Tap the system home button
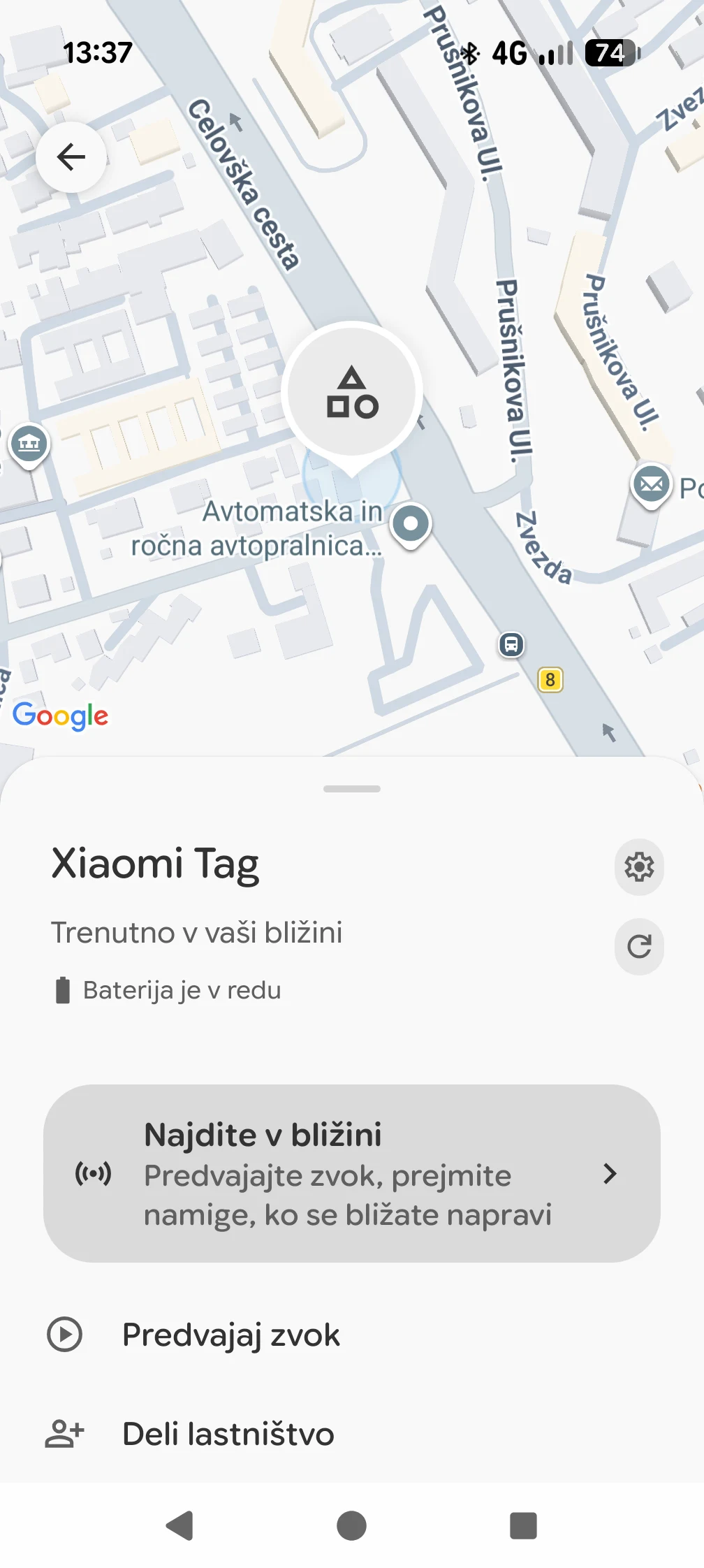The height and width of the screenshot is (1568, 704). [x=351, y=1525]
